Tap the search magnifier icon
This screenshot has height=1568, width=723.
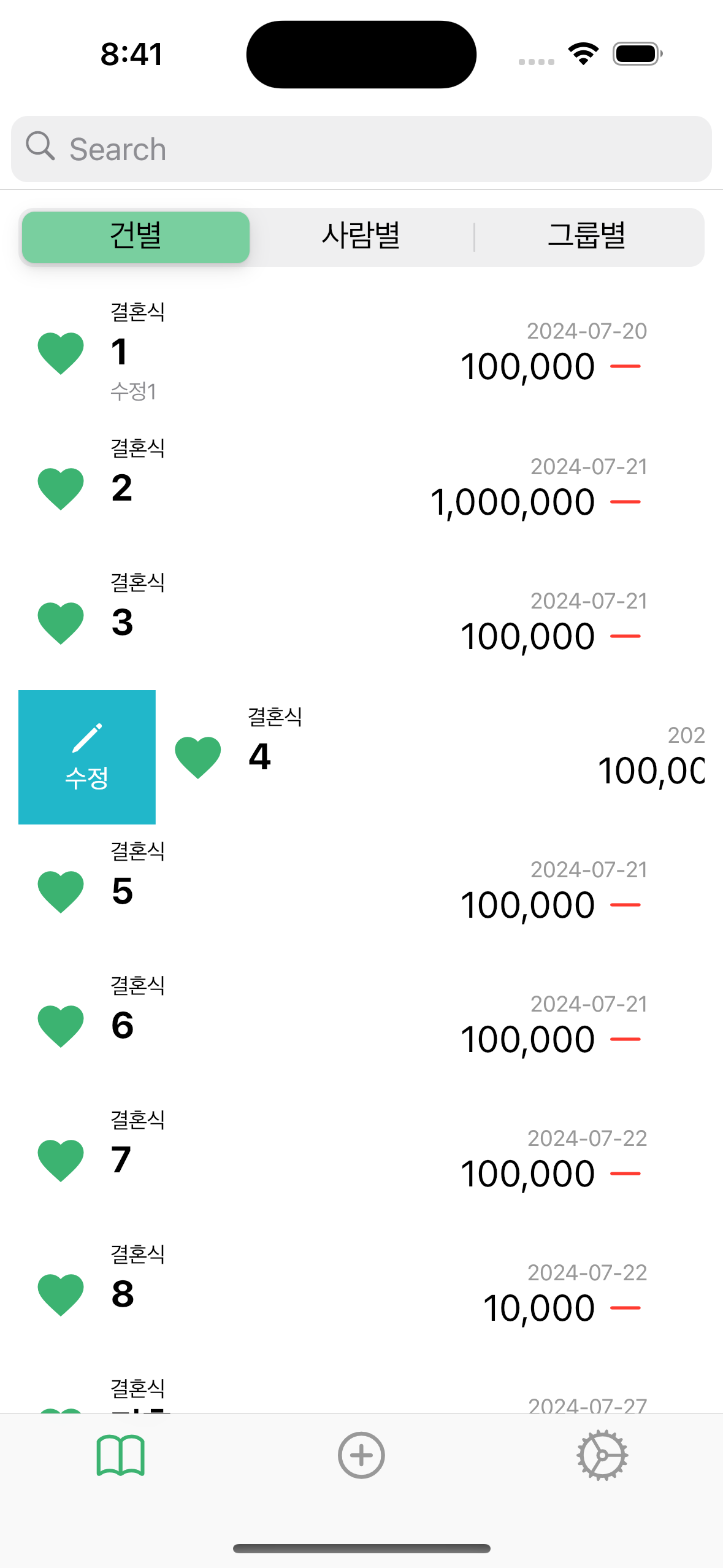coord(40,148)
